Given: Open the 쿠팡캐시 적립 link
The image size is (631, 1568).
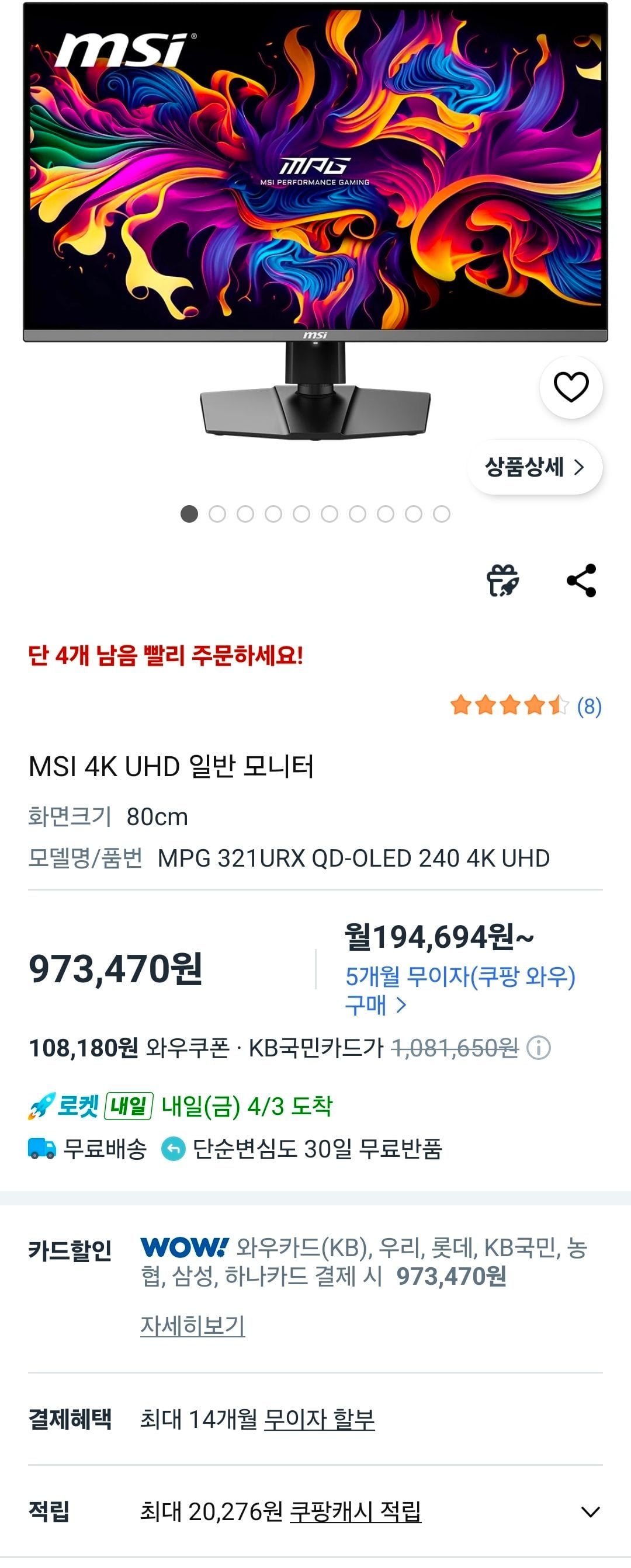Looking at the screenshot, I should [x=355, y=1511].
